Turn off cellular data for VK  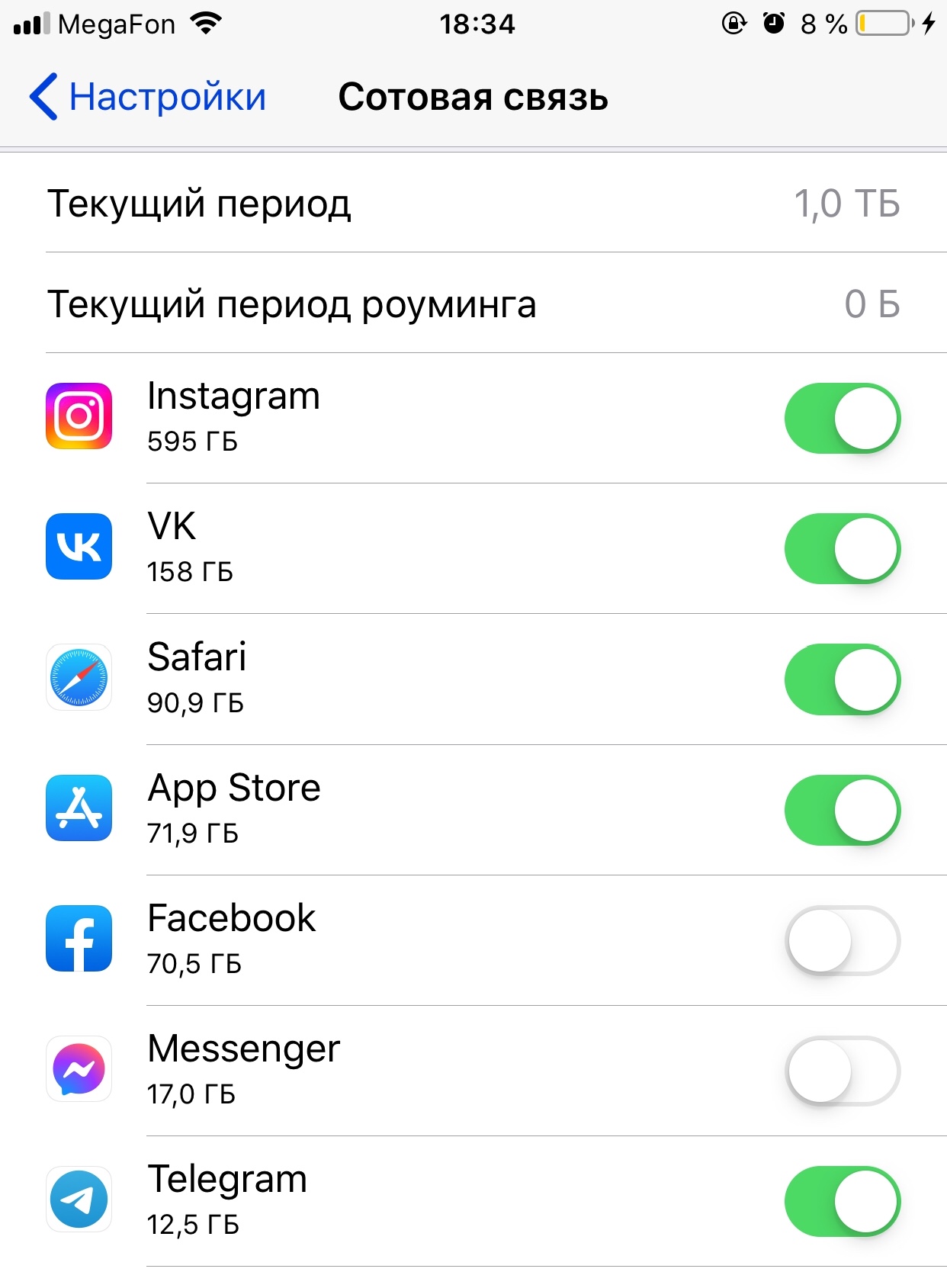tap(842, 549)
